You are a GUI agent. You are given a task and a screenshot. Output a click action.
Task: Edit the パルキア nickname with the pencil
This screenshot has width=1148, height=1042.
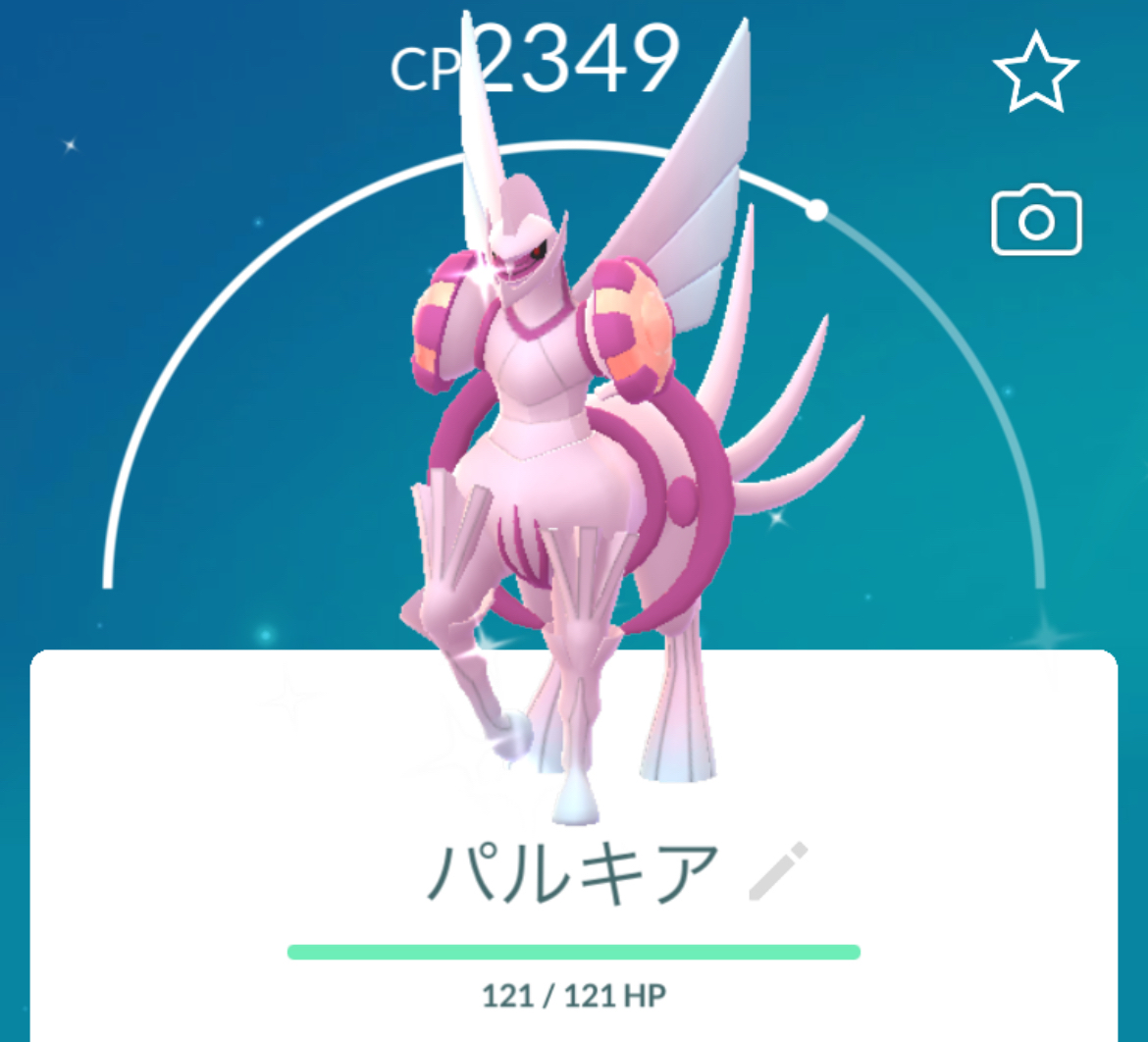pos(778,870)
